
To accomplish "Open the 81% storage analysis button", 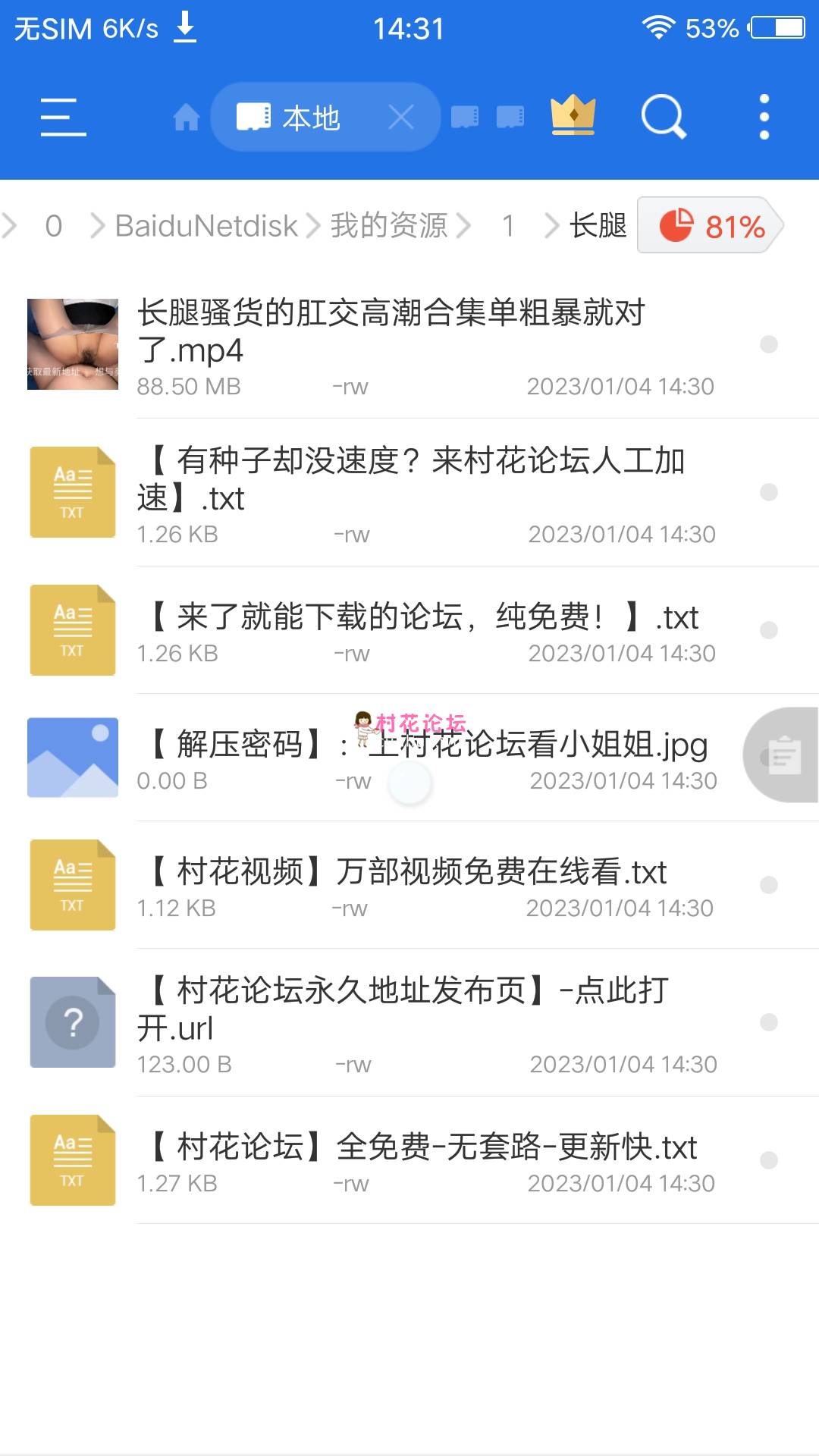I will (711, 226).
